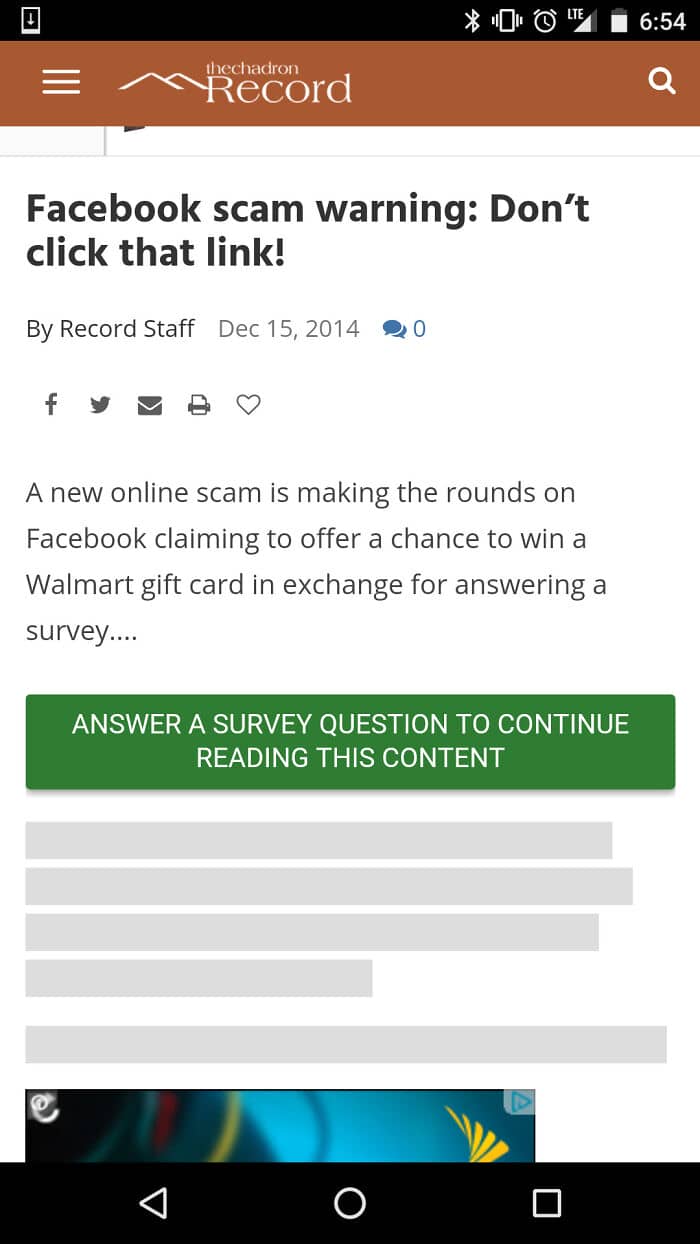Print the article
This screenshot has height=1244, width=700.
[x=200, y=405]
